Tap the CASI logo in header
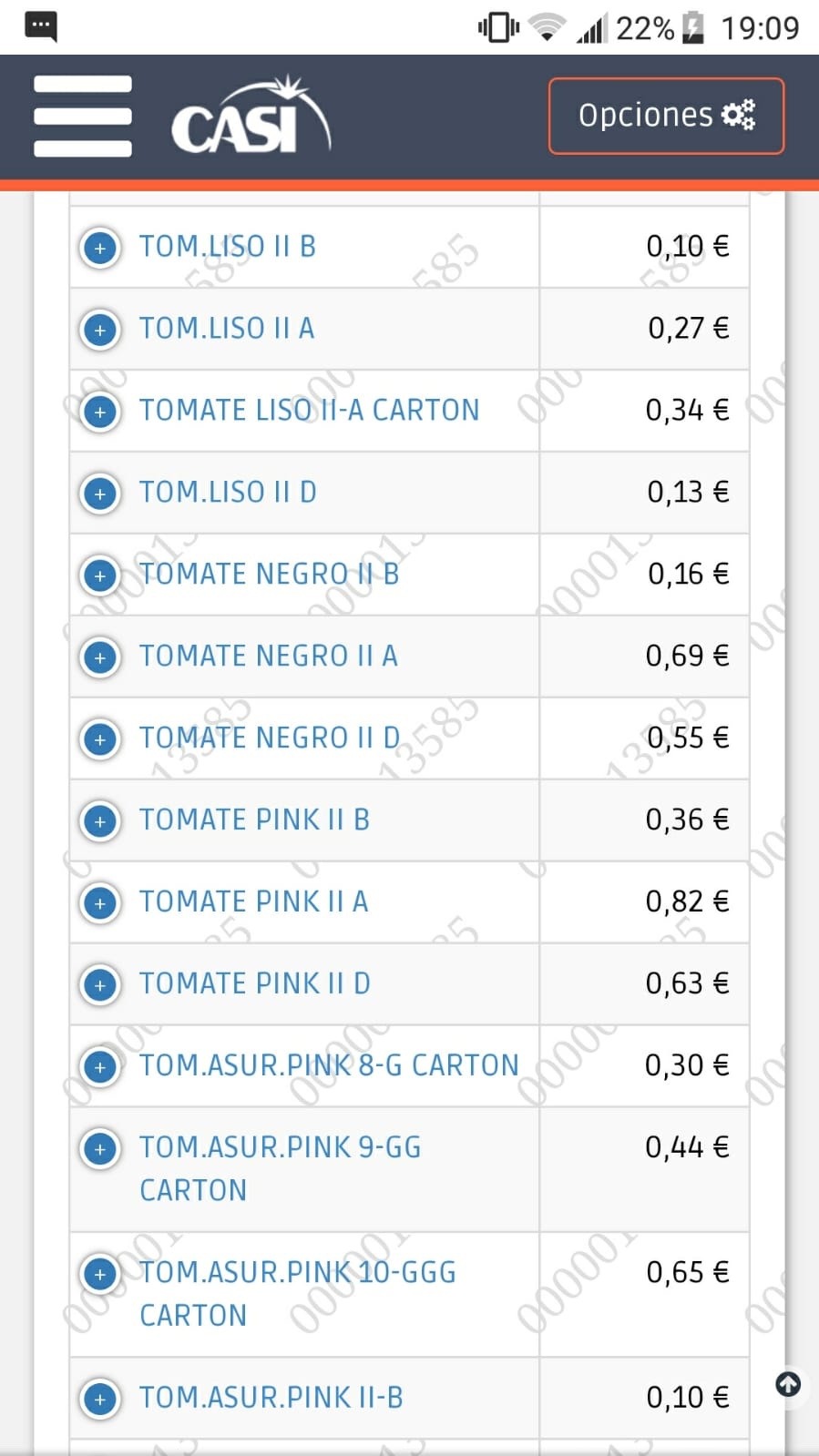The width and height of the screenshot is (819, 1456). coord(251,116)
